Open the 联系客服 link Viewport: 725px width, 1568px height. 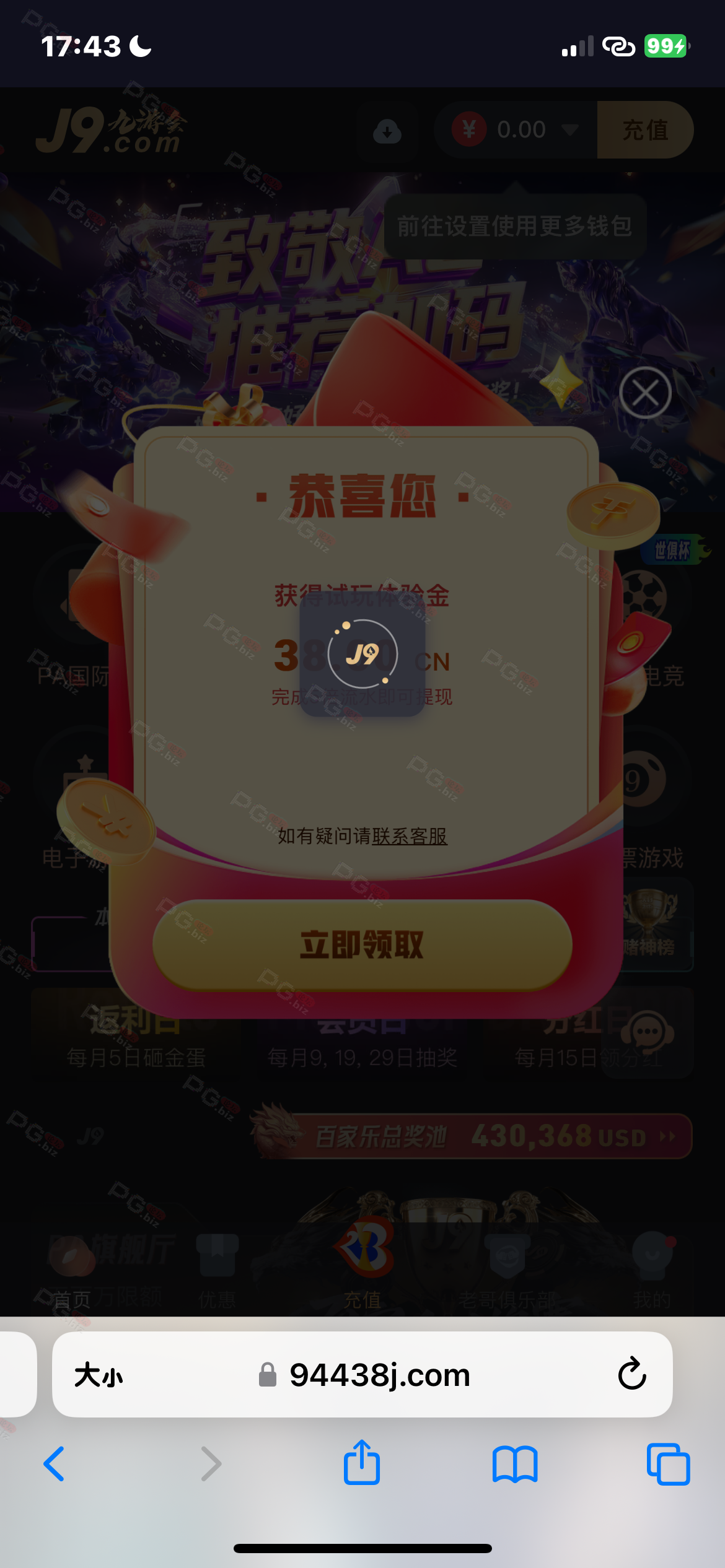coord(409,836)
